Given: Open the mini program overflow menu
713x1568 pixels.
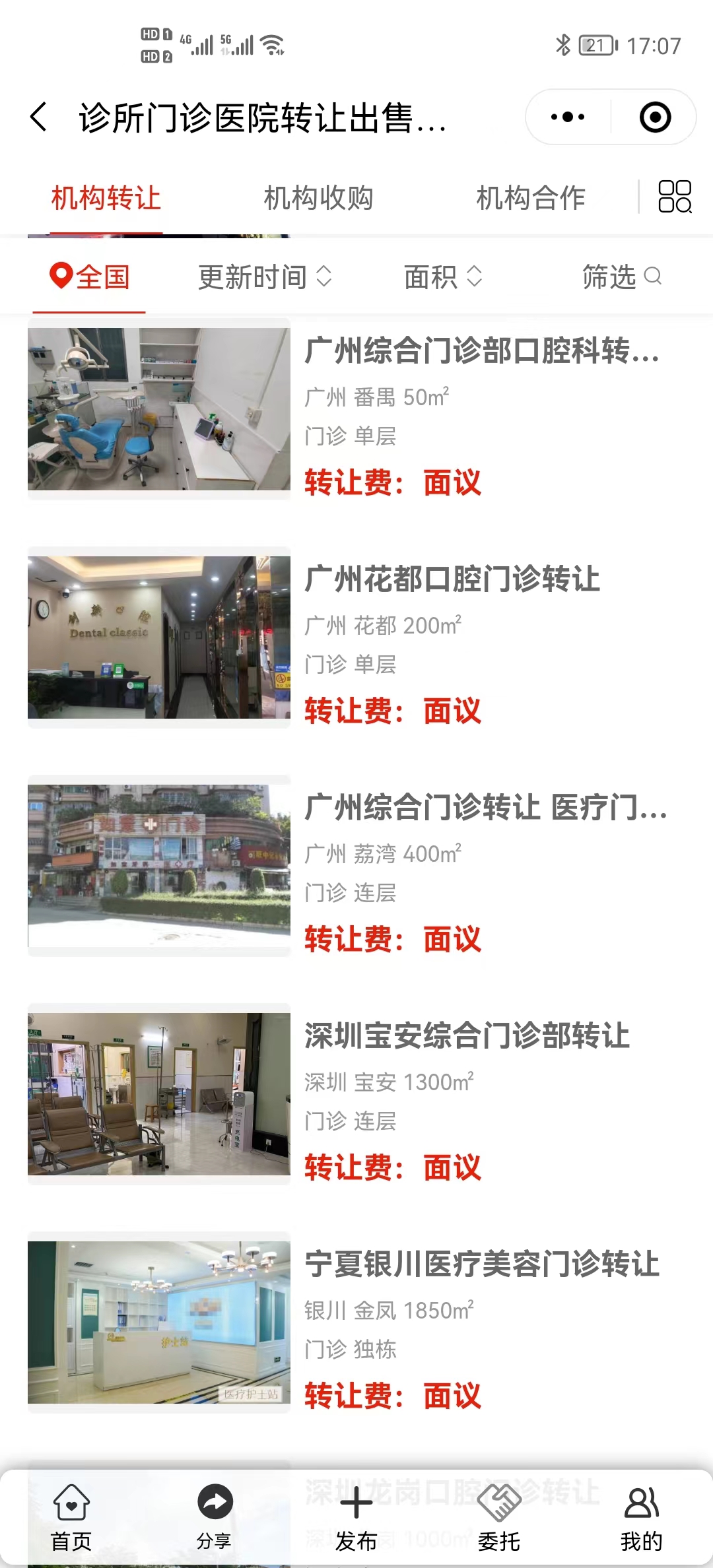Looking at the screenshot, I should (568, 117).
